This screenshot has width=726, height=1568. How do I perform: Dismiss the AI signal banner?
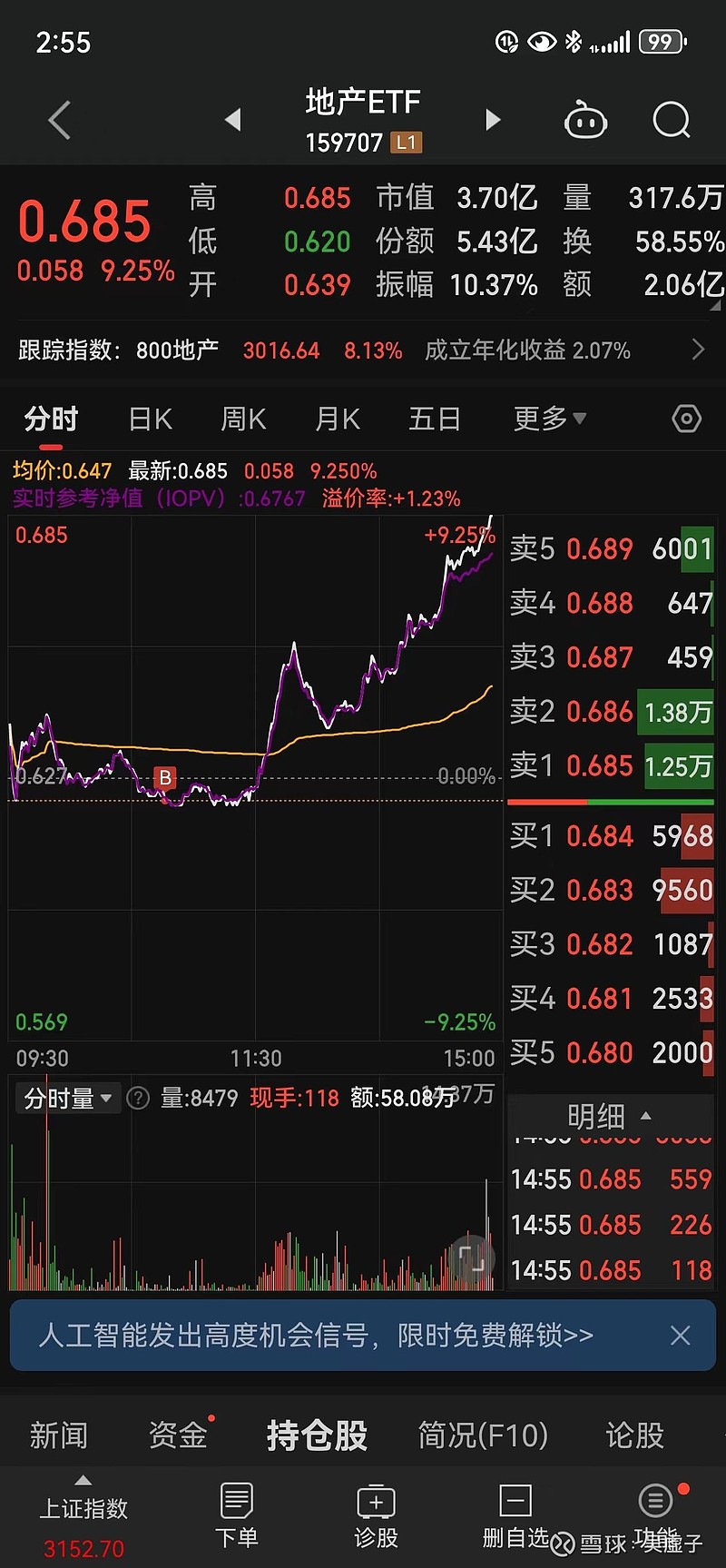[680, 1336]
